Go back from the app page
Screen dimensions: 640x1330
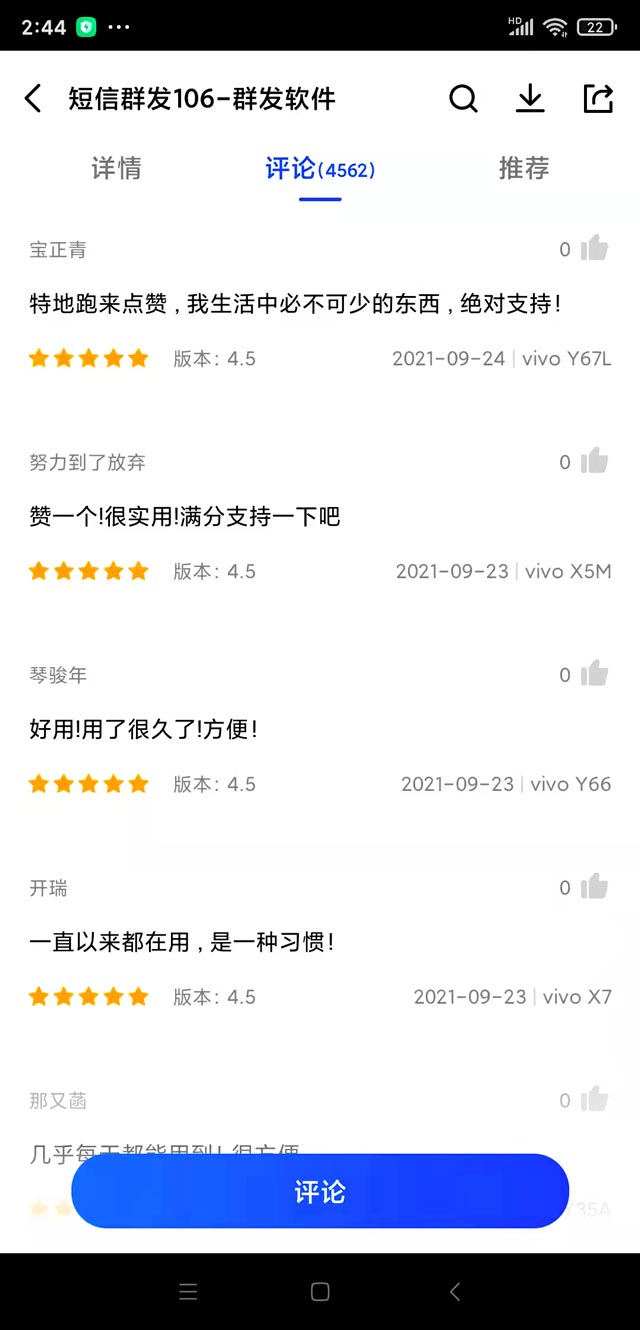[x=33, y=98]
